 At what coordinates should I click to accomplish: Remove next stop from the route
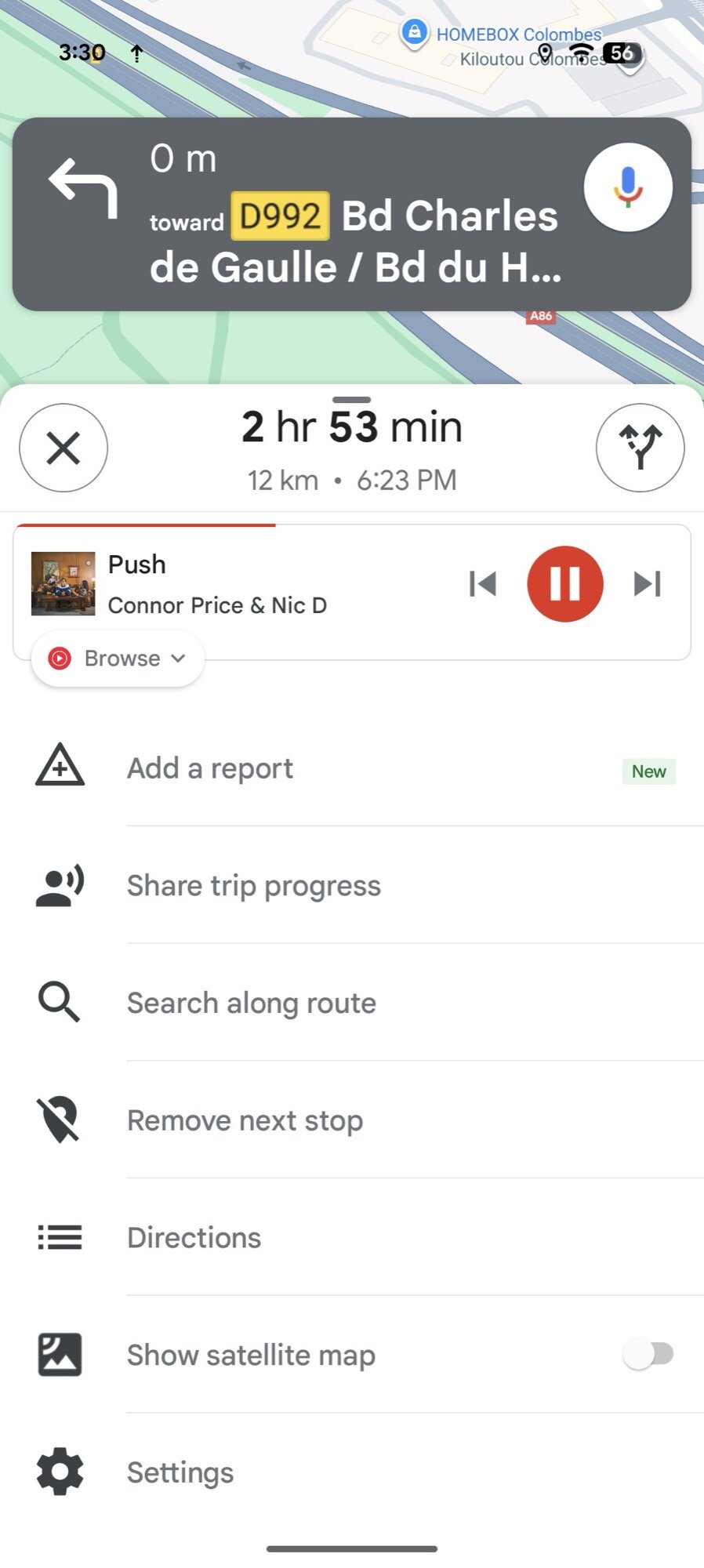(245, 1121)
